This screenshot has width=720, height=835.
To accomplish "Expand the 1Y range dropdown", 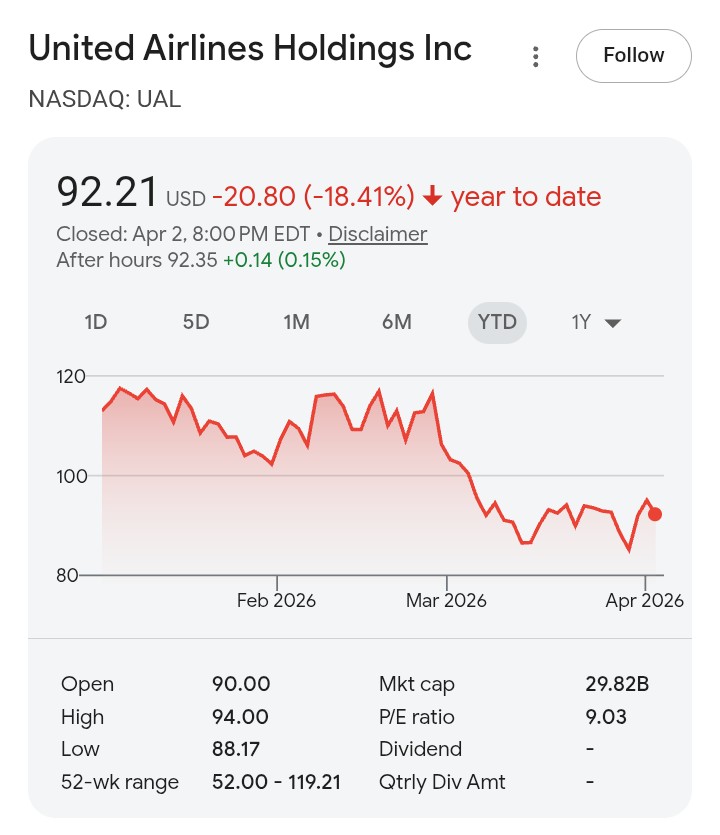I will tap(597, 322).
